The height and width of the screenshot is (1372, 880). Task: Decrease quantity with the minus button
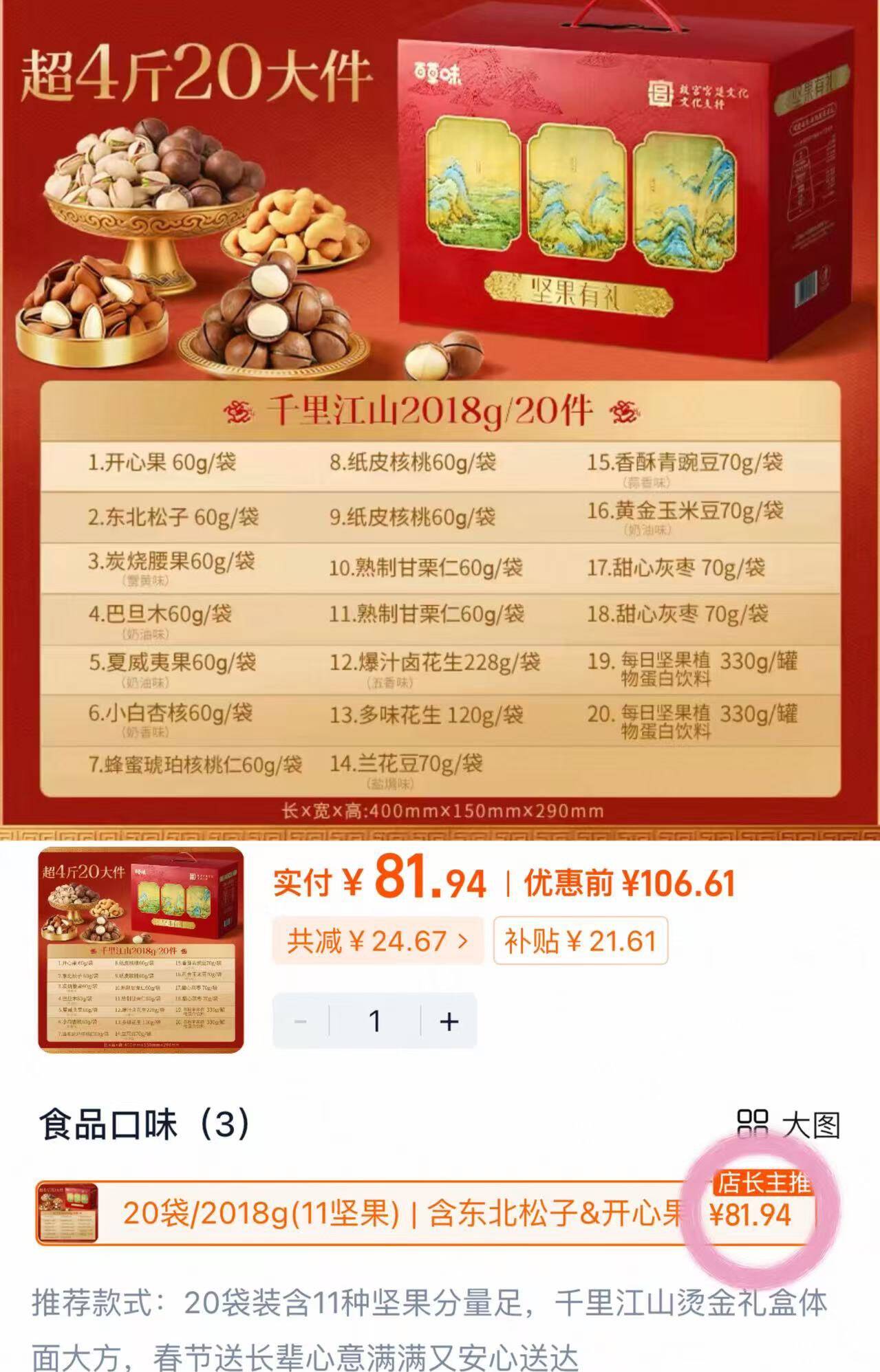pos(301,1021)
